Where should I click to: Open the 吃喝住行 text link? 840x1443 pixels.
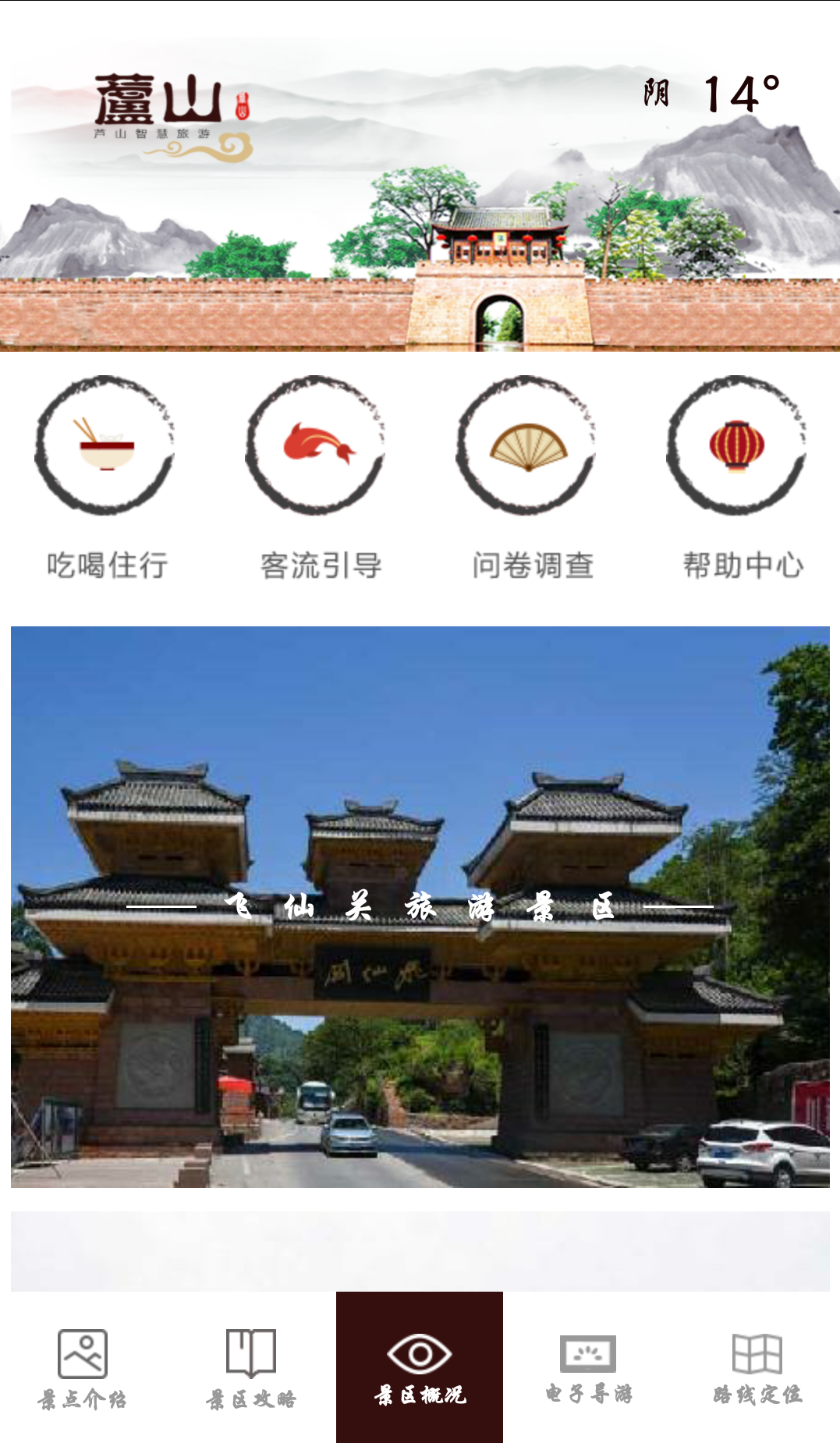(x=107, y=566)
